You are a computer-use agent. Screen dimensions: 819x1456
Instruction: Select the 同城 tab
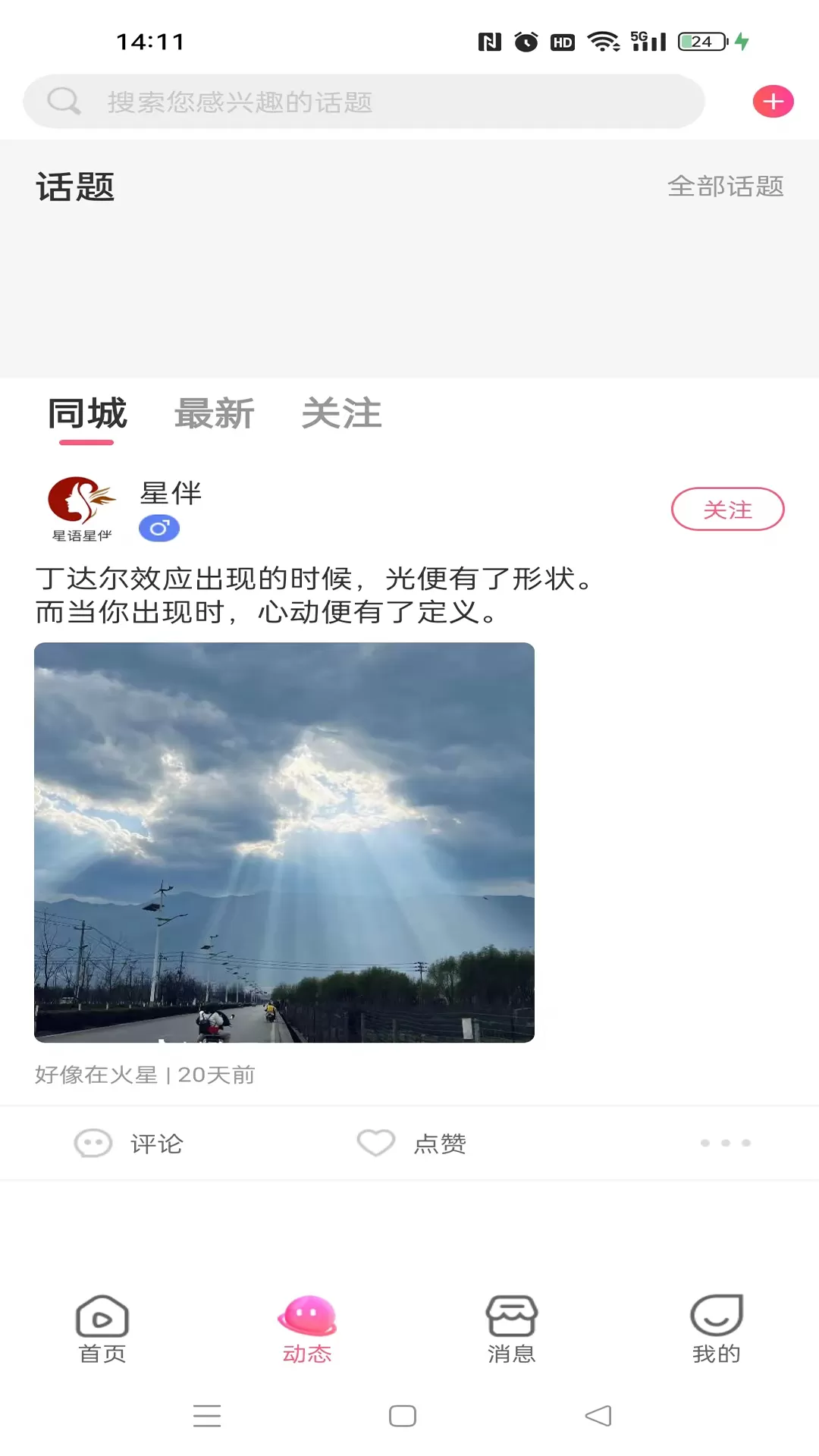click(87, 414)
